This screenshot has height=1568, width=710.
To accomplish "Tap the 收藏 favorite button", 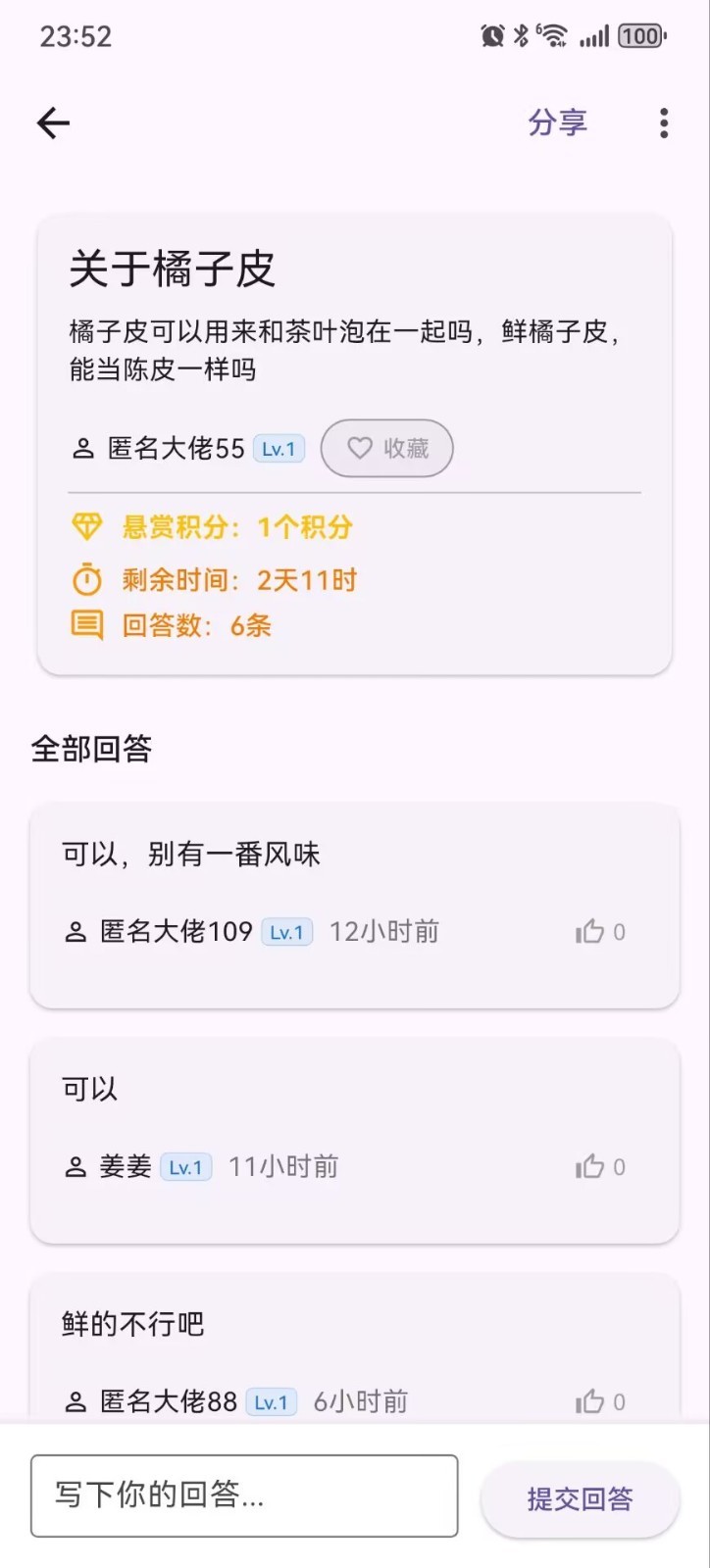I will coord(387,449).
